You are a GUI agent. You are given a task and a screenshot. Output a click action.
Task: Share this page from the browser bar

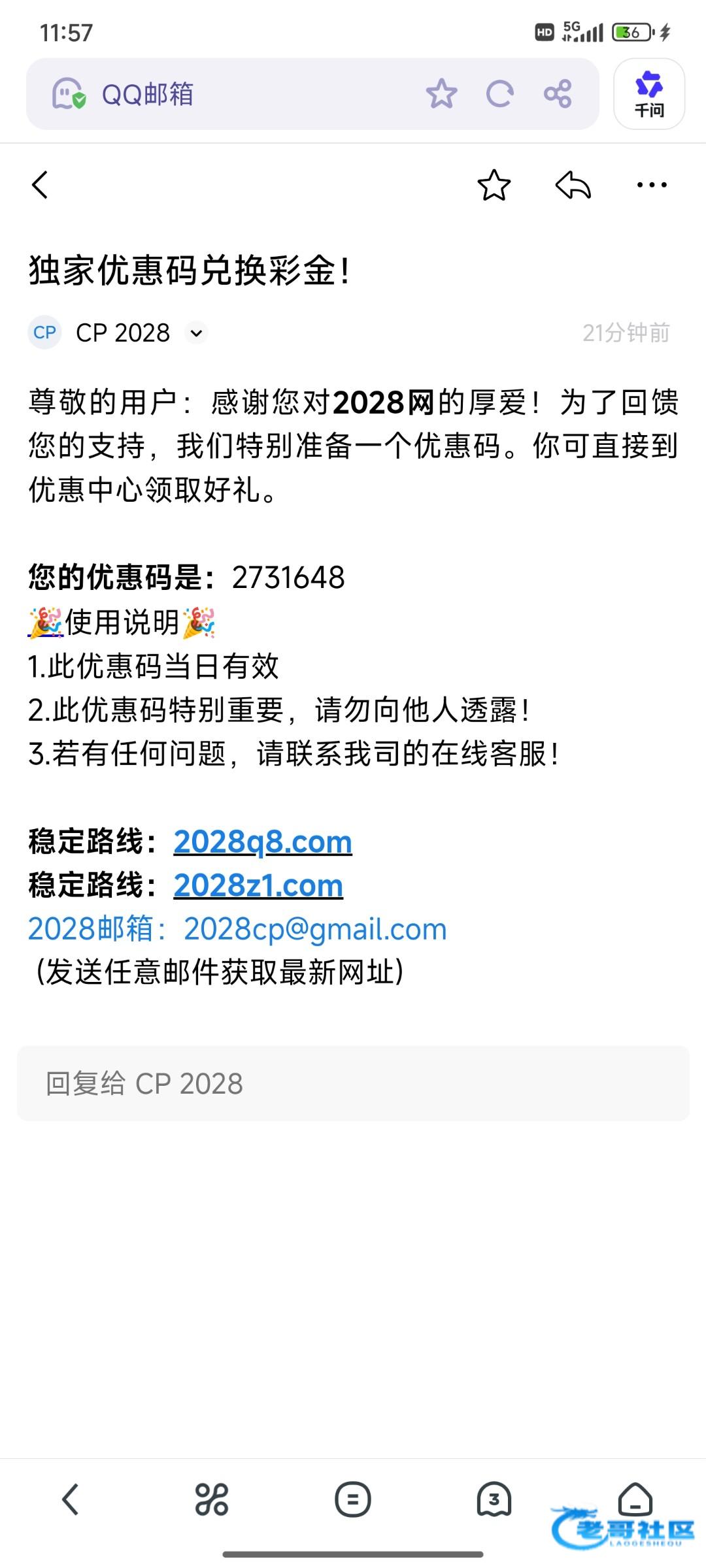[558, 94]
